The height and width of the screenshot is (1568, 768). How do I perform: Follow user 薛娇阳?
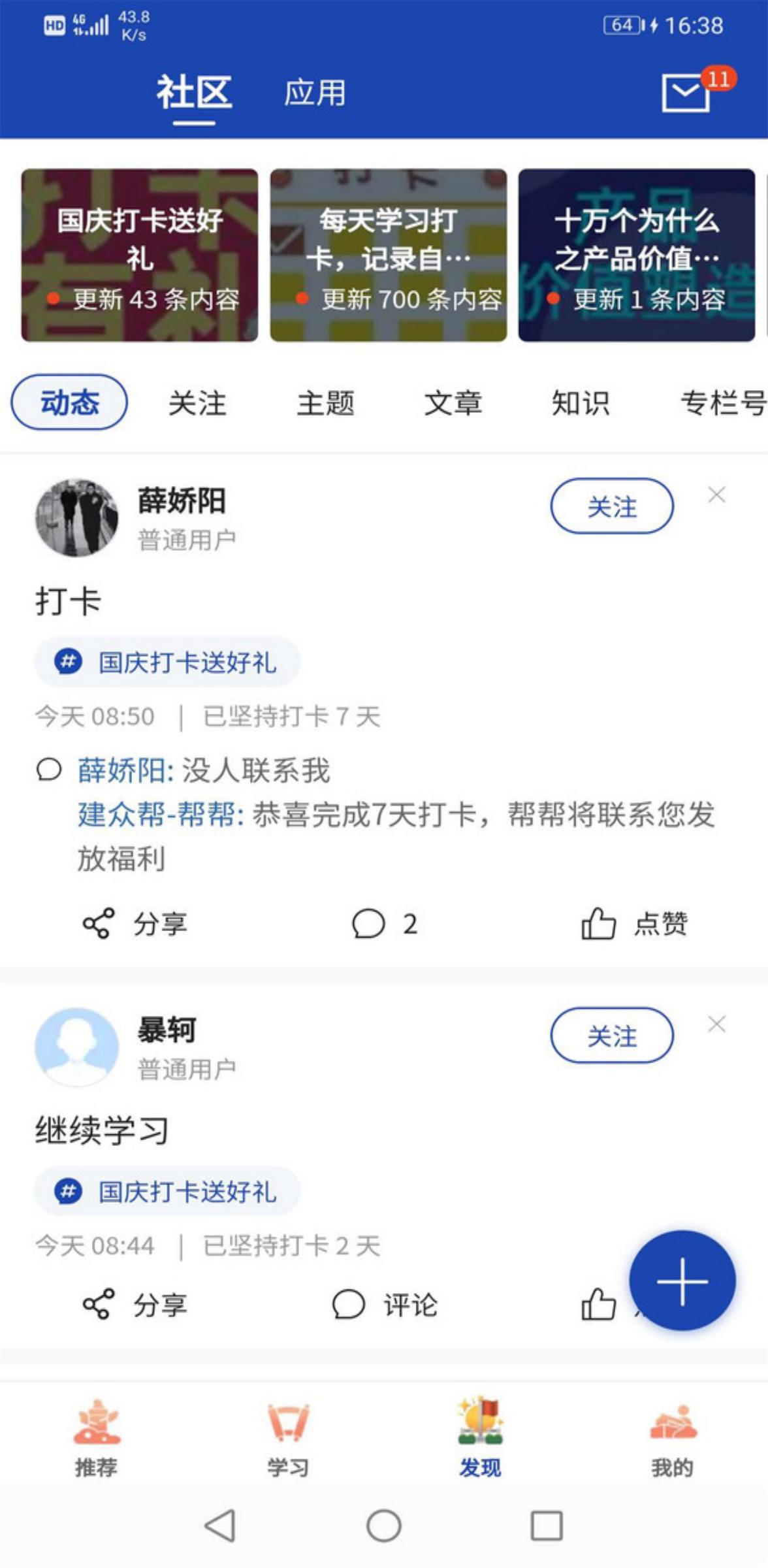pyautogui.click(x=612, y=506)
